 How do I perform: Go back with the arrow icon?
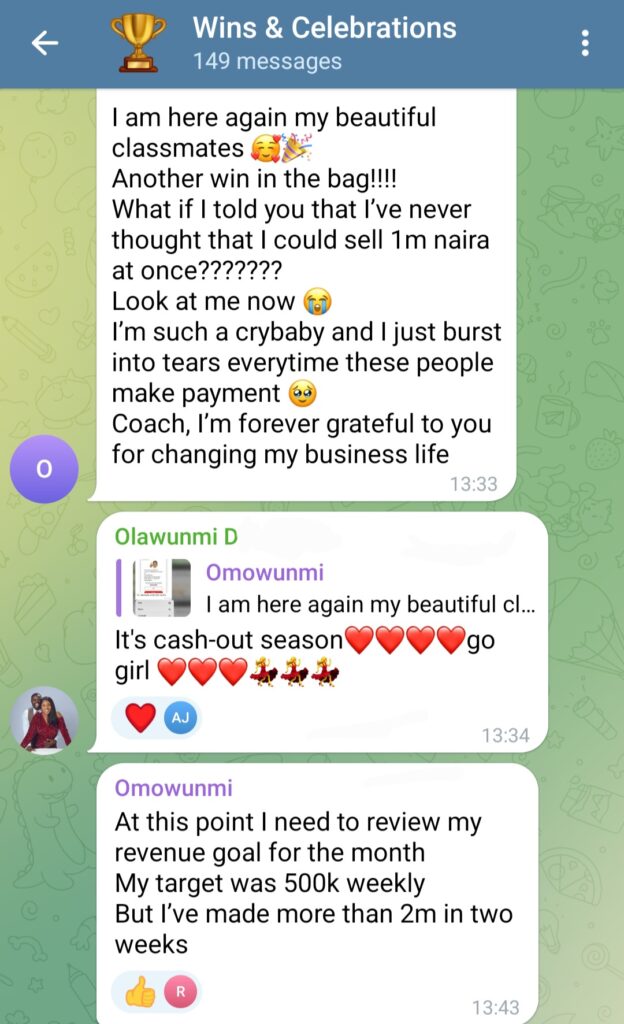click(45, 43)
